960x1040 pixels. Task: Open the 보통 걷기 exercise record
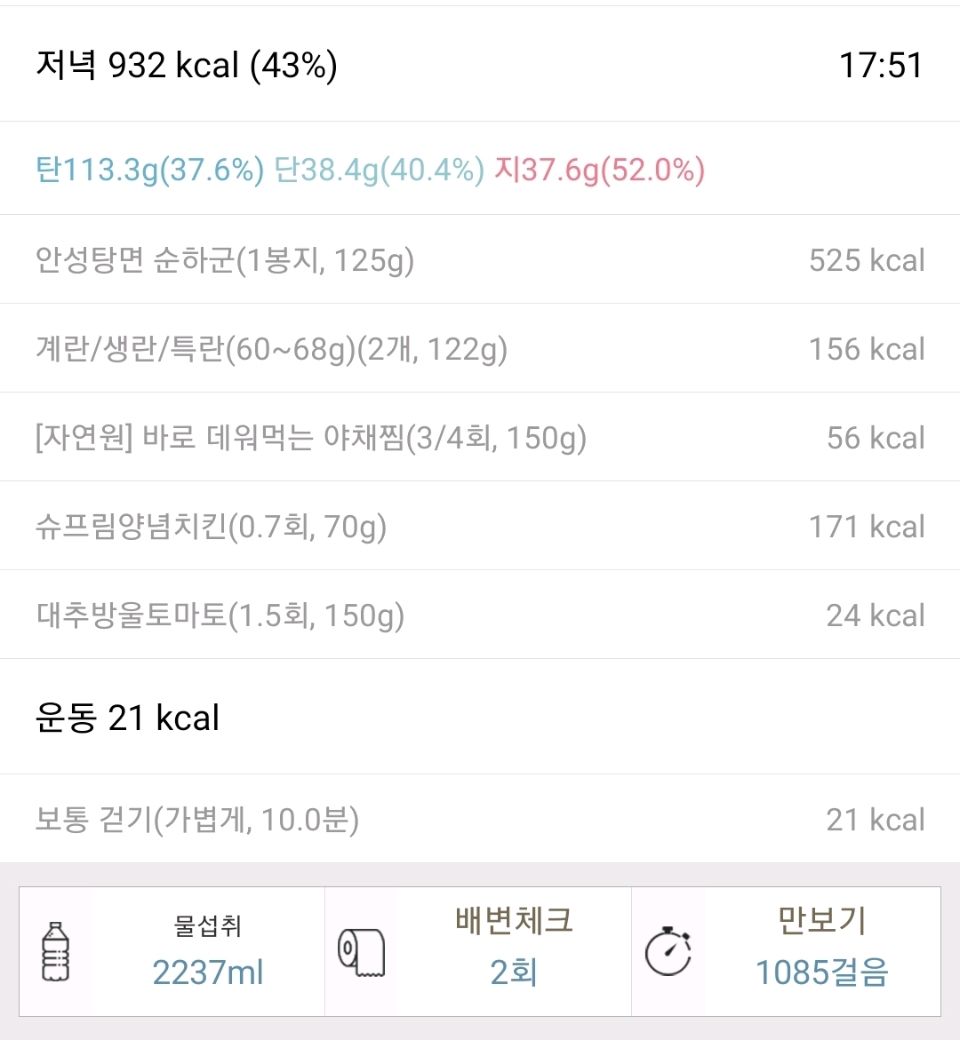point(480,820)
